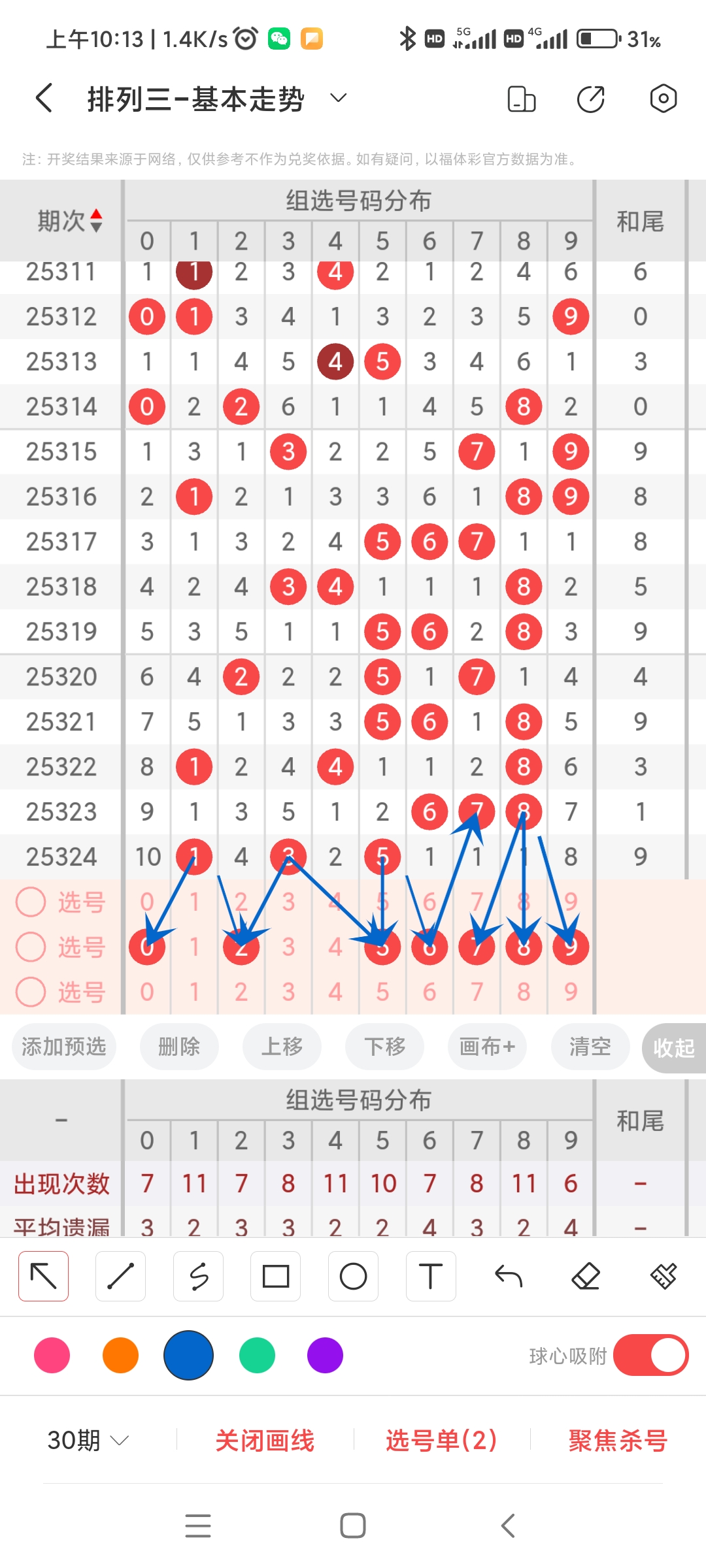Choose the rectangle drawing tool
The width and height of the screenshot is (706, 1568).
[x=275, y=1275]
